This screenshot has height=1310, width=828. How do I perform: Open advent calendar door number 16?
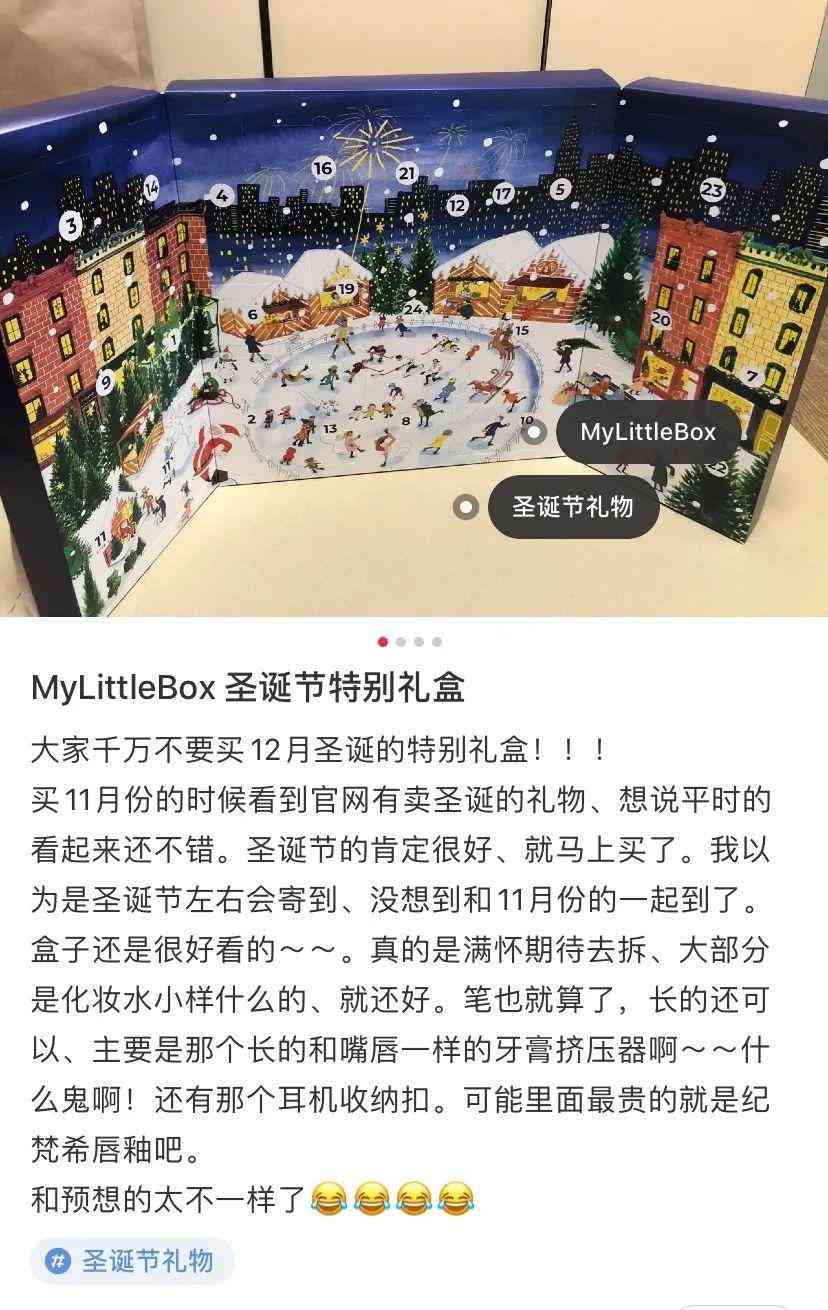[x=322, y=168]
